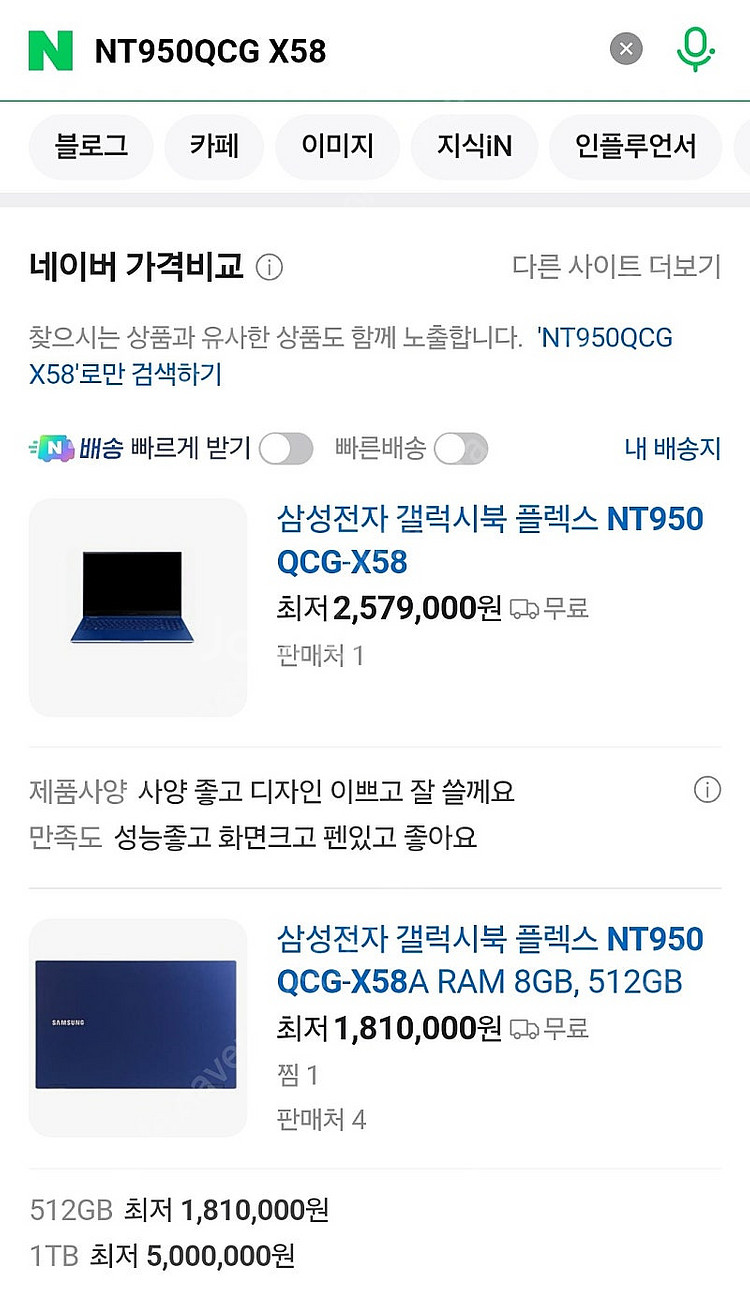
Task: Open 다른 사이트 더보기
Action: [616, 266]
